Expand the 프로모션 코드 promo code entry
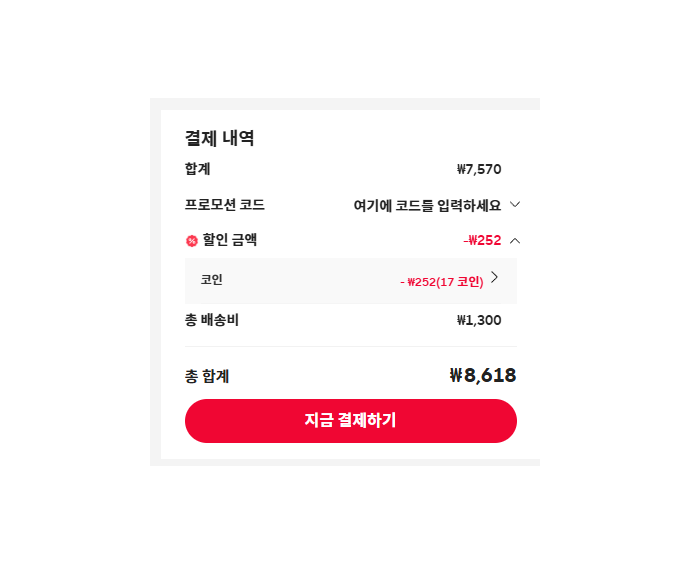Viewport: 690px width, 564px height. tap(515, 205)
